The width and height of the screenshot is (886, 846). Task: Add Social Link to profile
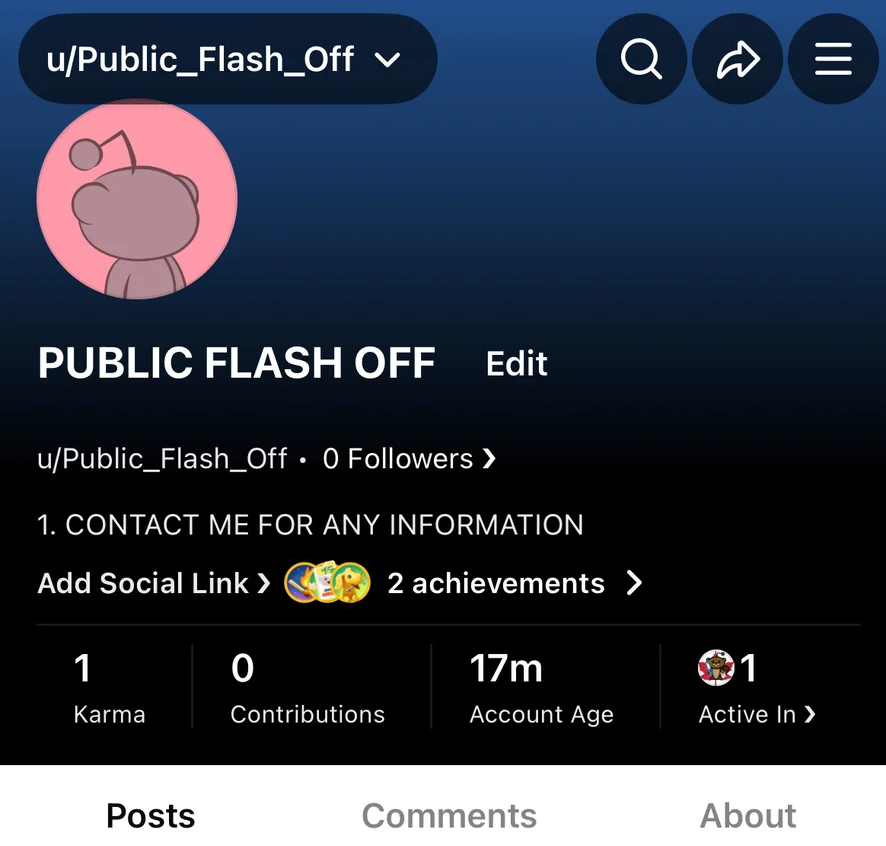153,583
